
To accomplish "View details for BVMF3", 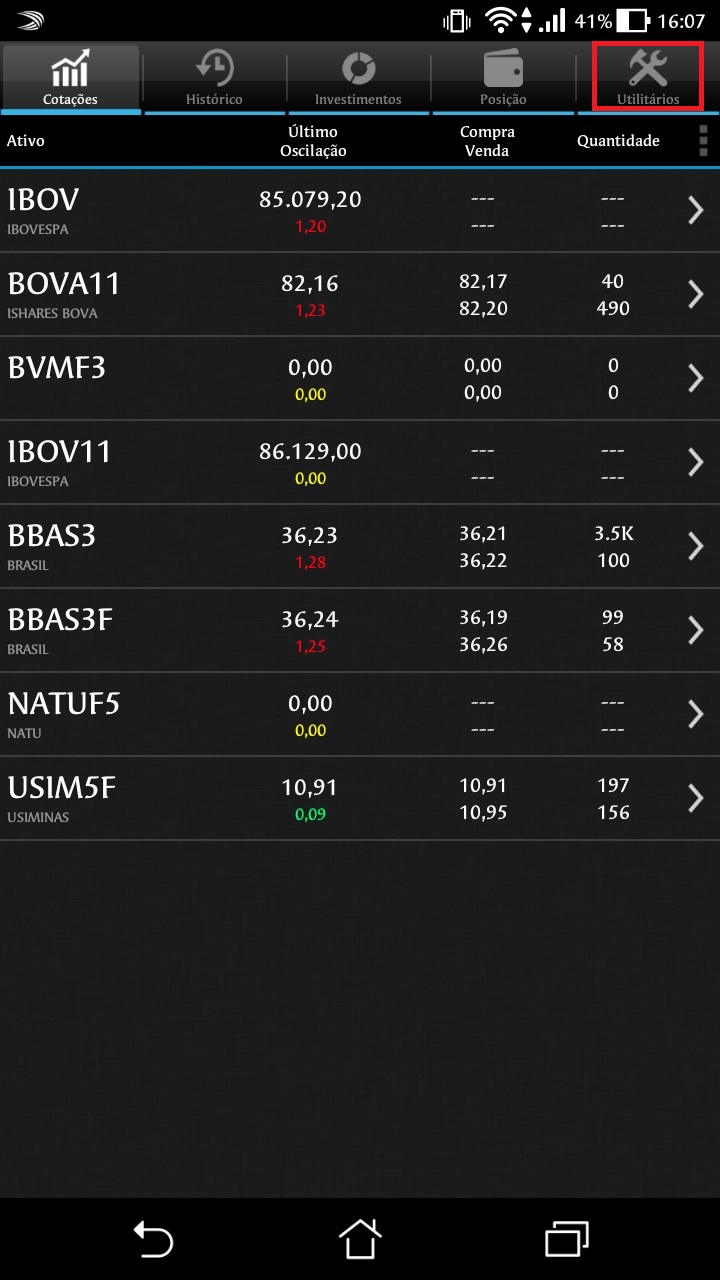I will point(360,379).
